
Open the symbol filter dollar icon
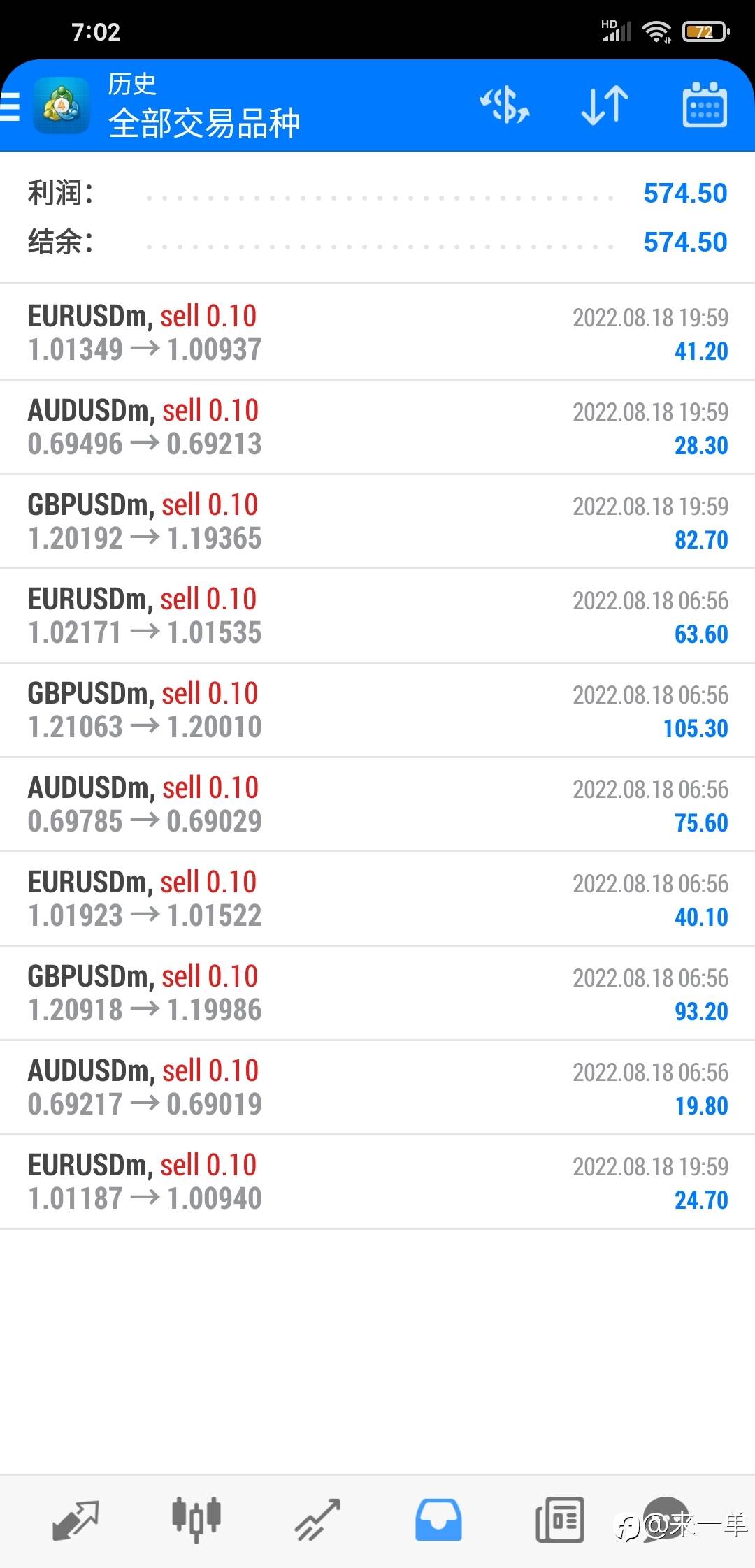coord(504,106)
